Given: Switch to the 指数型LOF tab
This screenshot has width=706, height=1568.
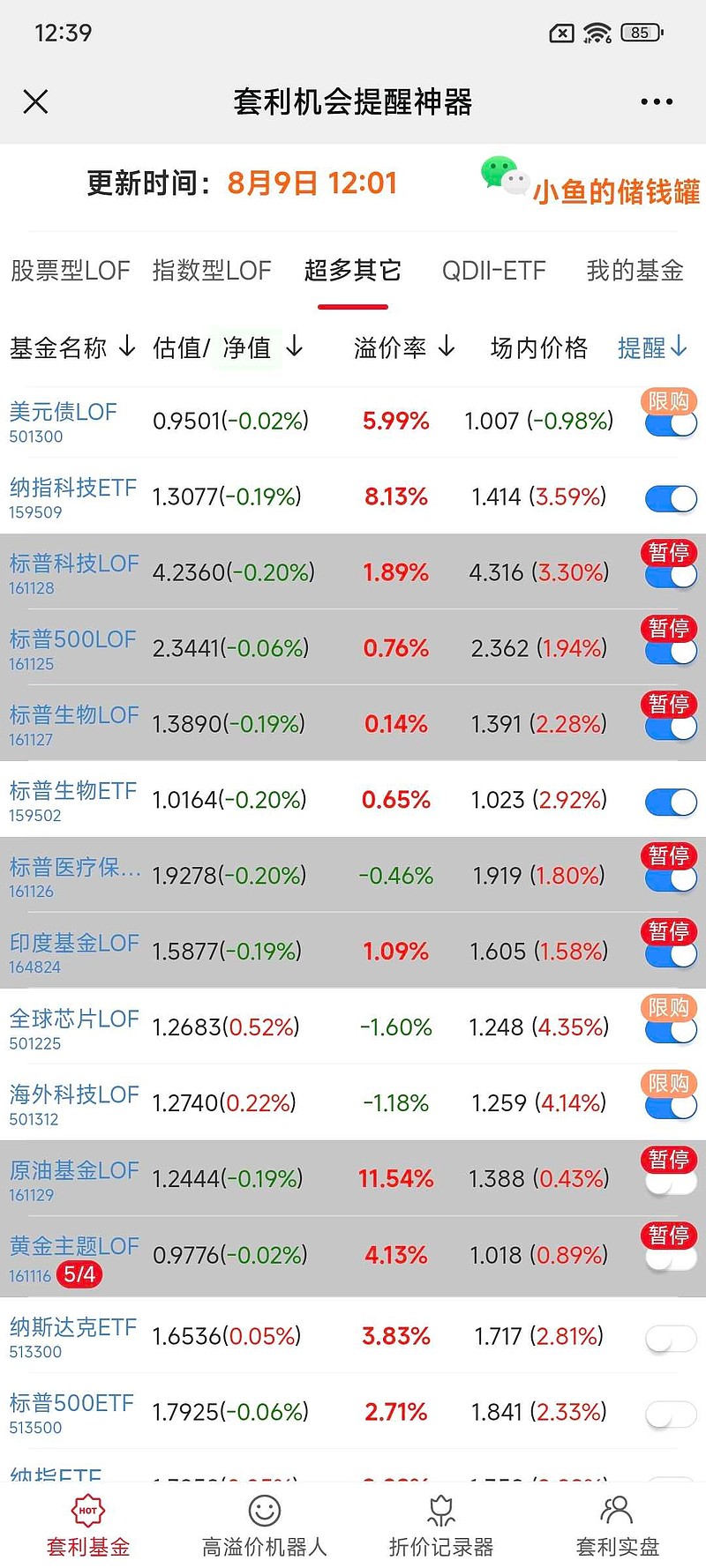Looking at the screenshot, I should click(x=212, y=271).
